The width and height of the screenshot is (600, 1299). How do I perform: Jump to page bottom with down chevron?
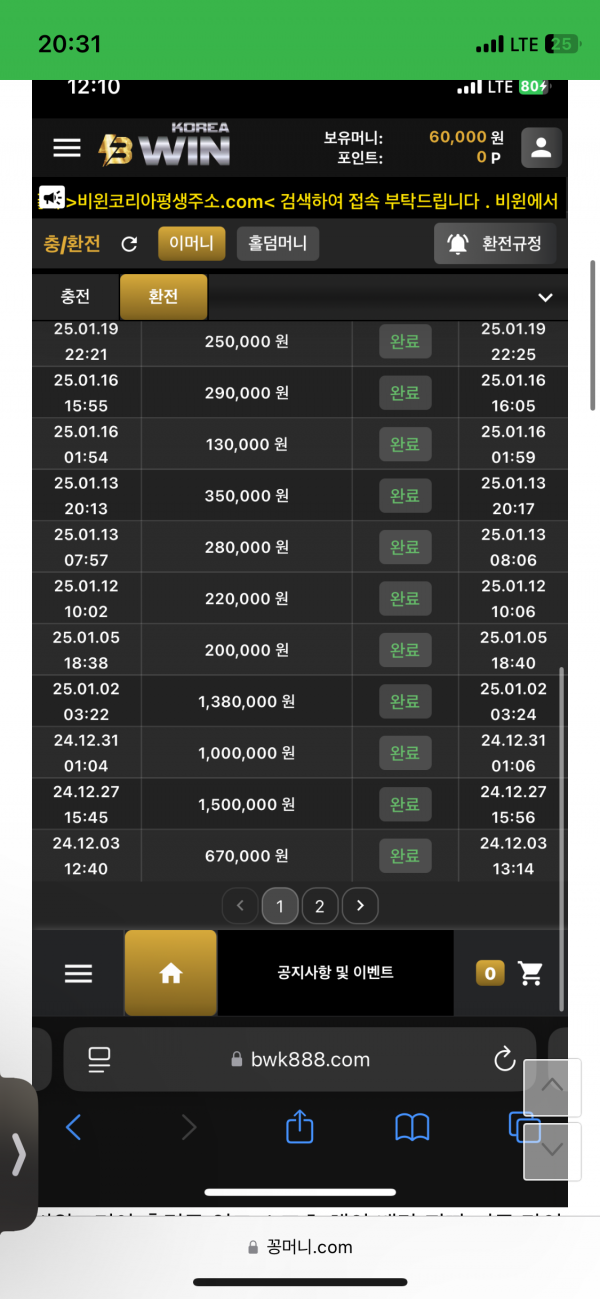552,1150
